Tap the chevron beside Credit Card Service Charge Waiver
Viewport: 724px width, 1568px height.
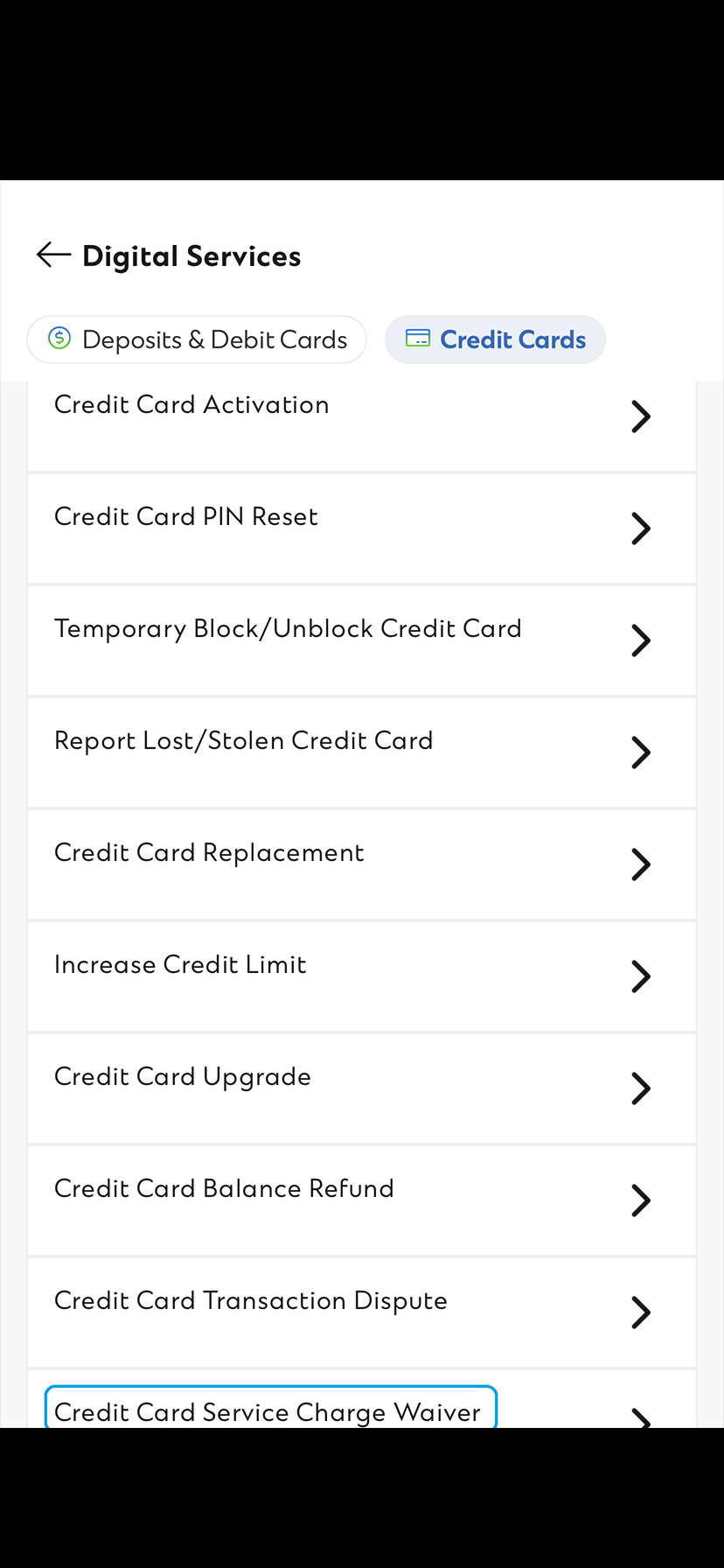click(640, 1416)
